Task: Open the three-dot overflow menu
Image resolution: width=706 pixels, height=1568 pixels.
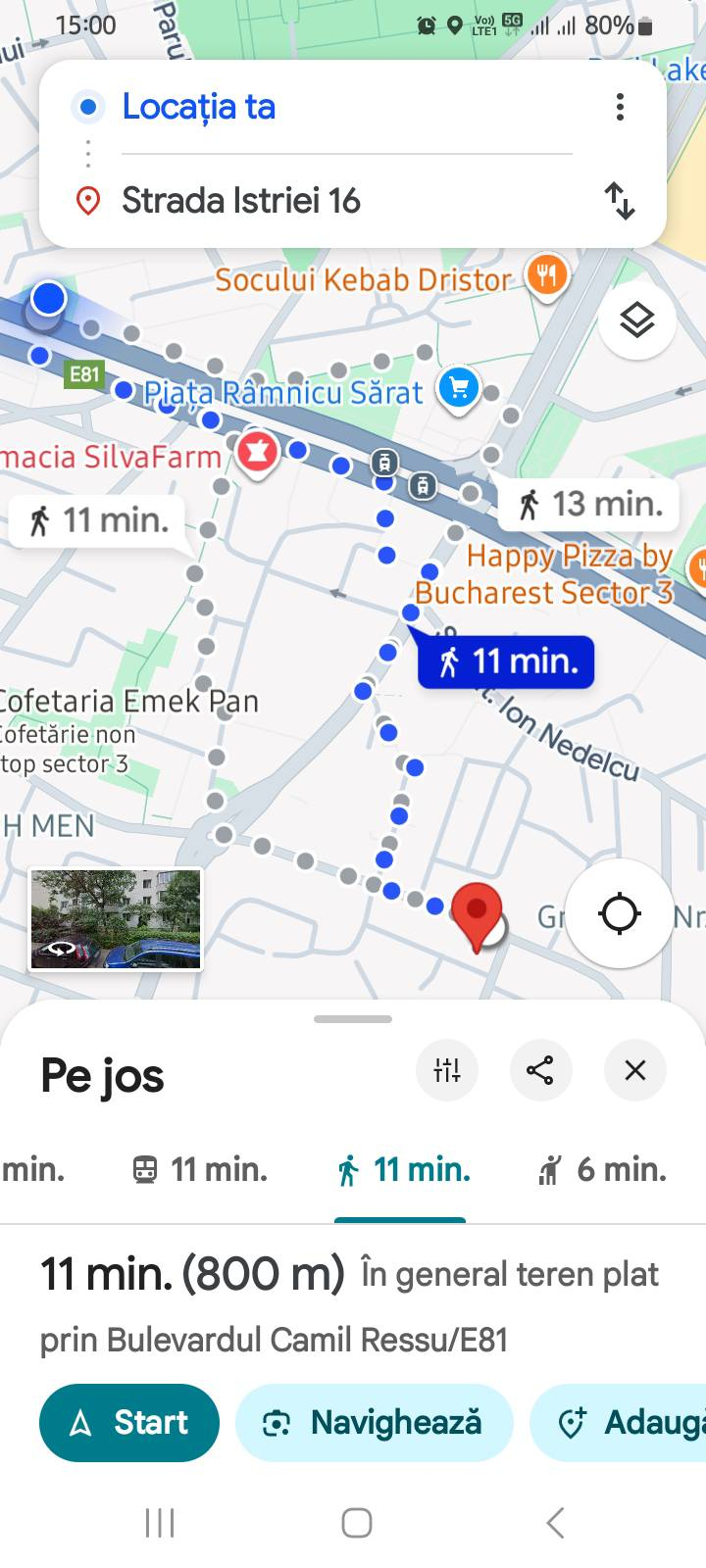Action: (x=620, y=107)
